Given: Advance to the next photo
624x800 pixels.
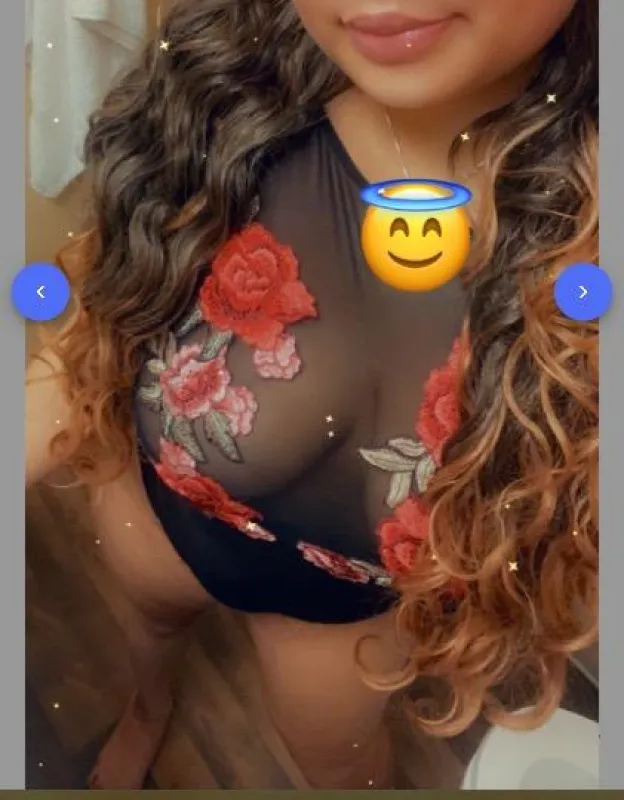Looking at the screenshot, I should pos(583,292).
